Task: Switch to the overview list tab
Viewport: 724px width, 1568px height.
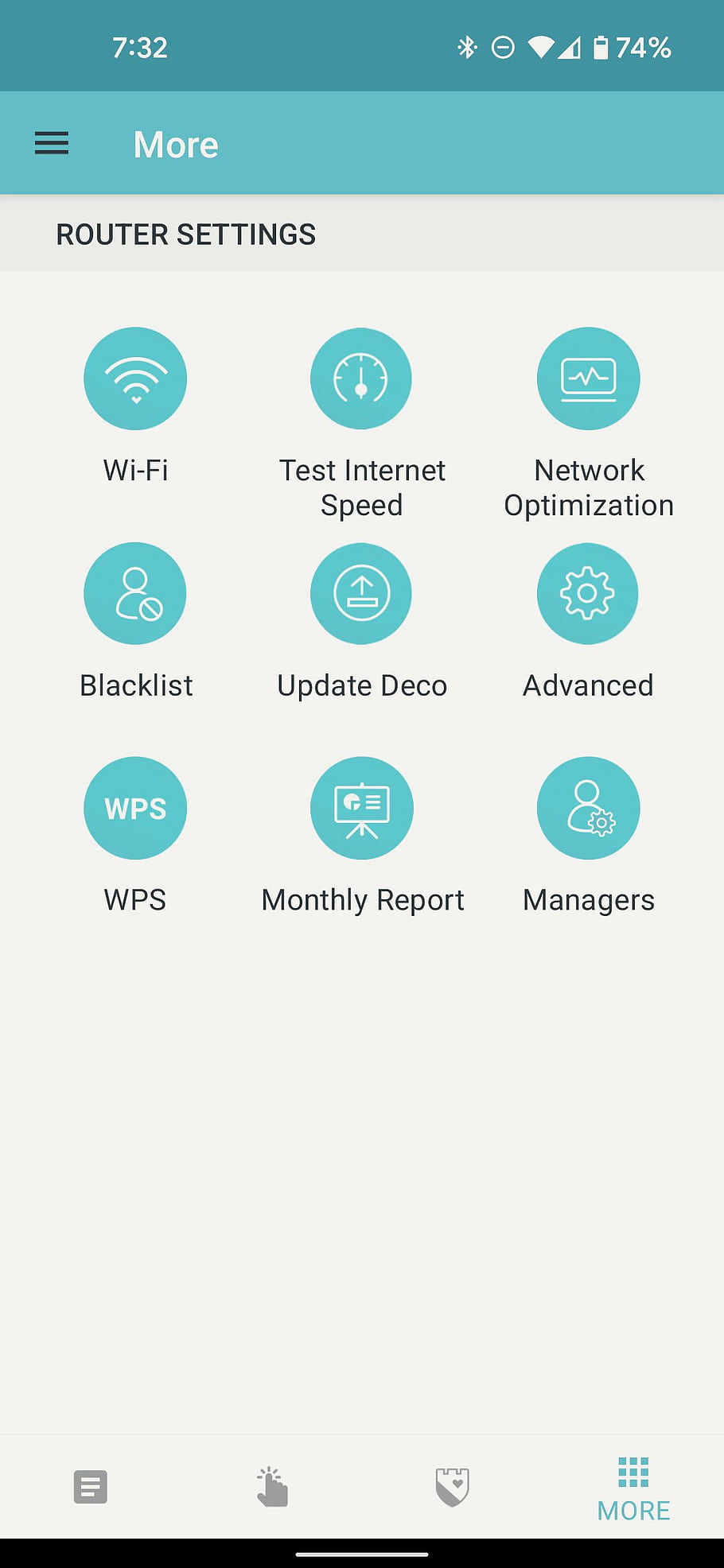Action: tap(91, 1486)
